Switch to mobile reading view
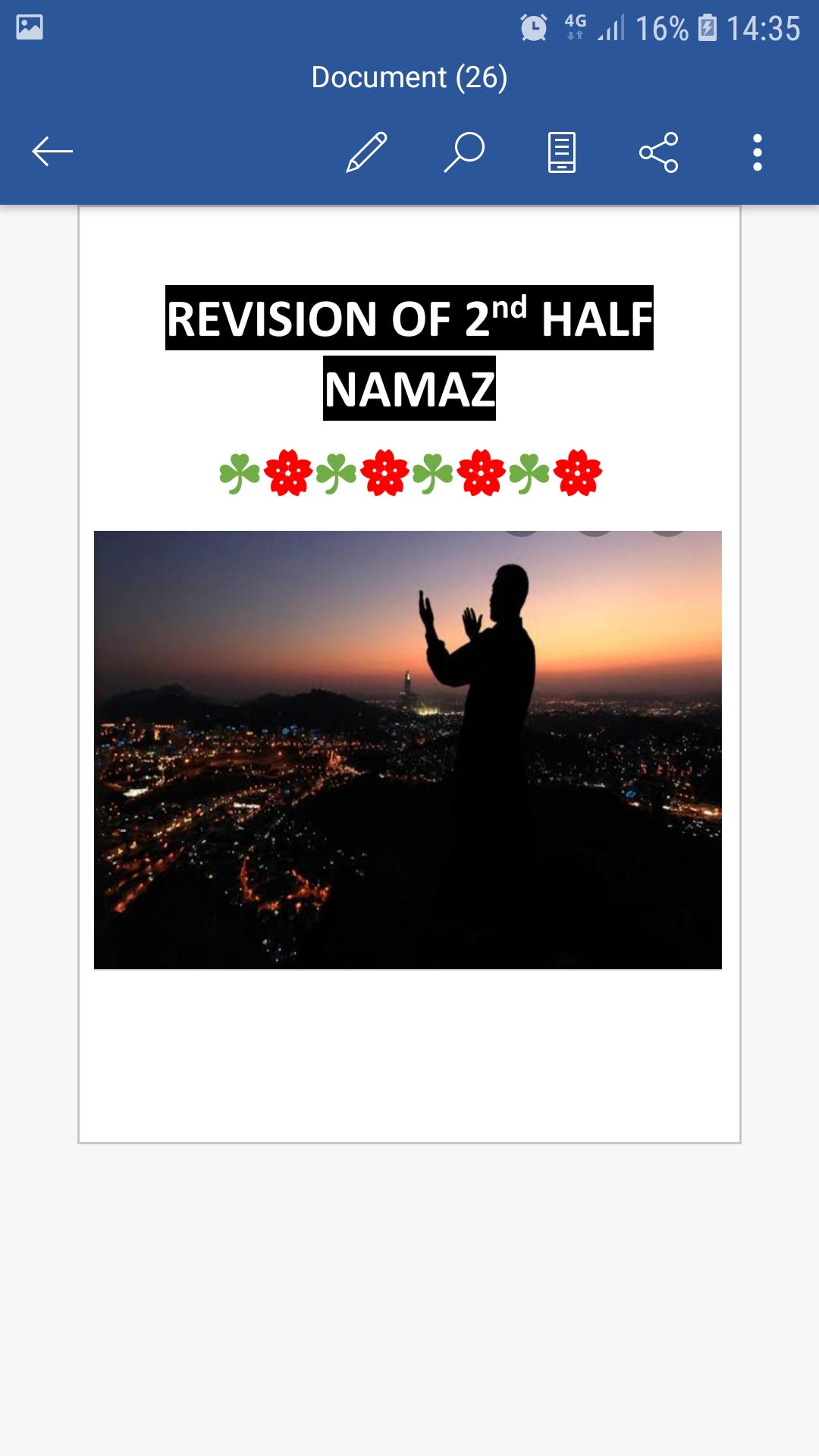This screenshot has width=819, height=1456. coord(562,152)
